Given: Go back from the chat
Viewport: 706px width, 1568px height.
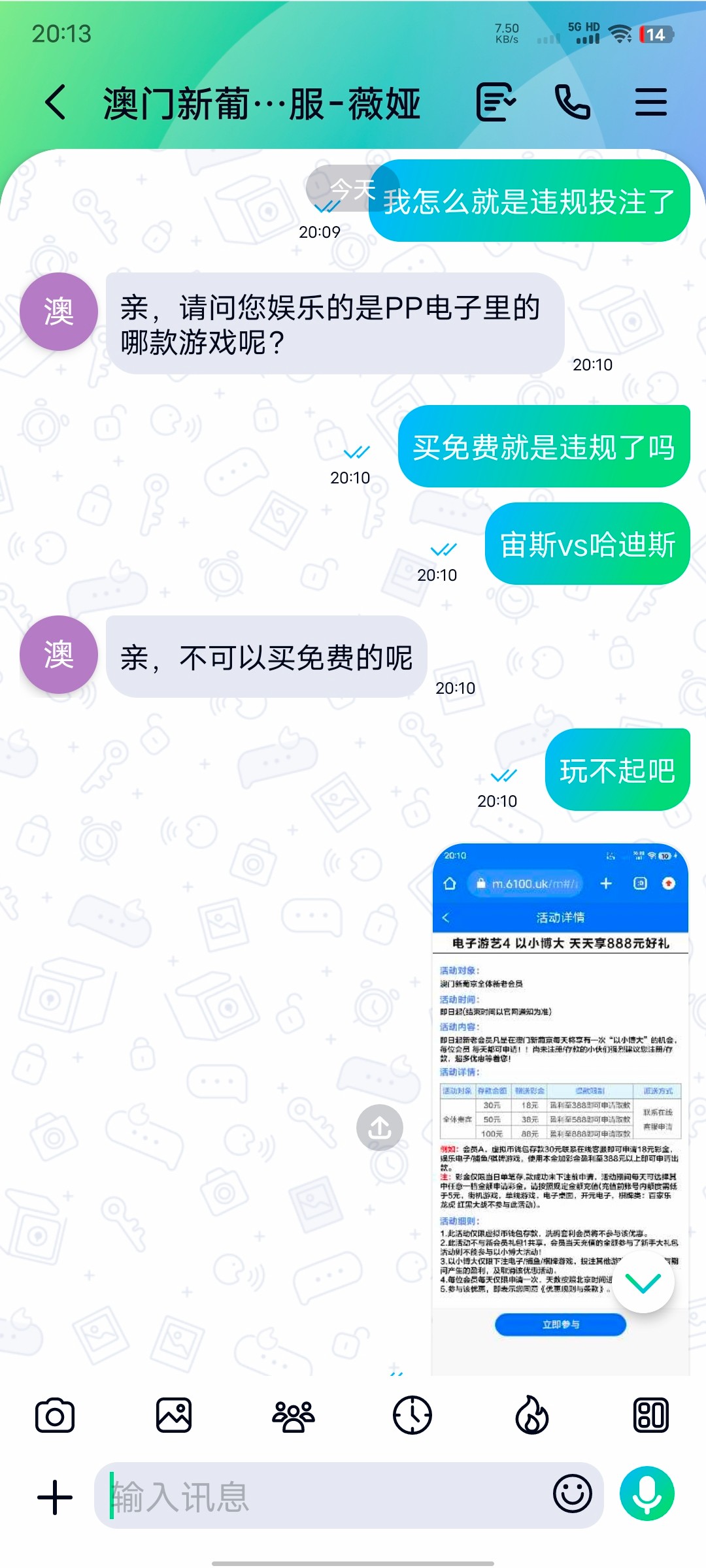Looking at the screenshot, I should click(x=56, y=103).
